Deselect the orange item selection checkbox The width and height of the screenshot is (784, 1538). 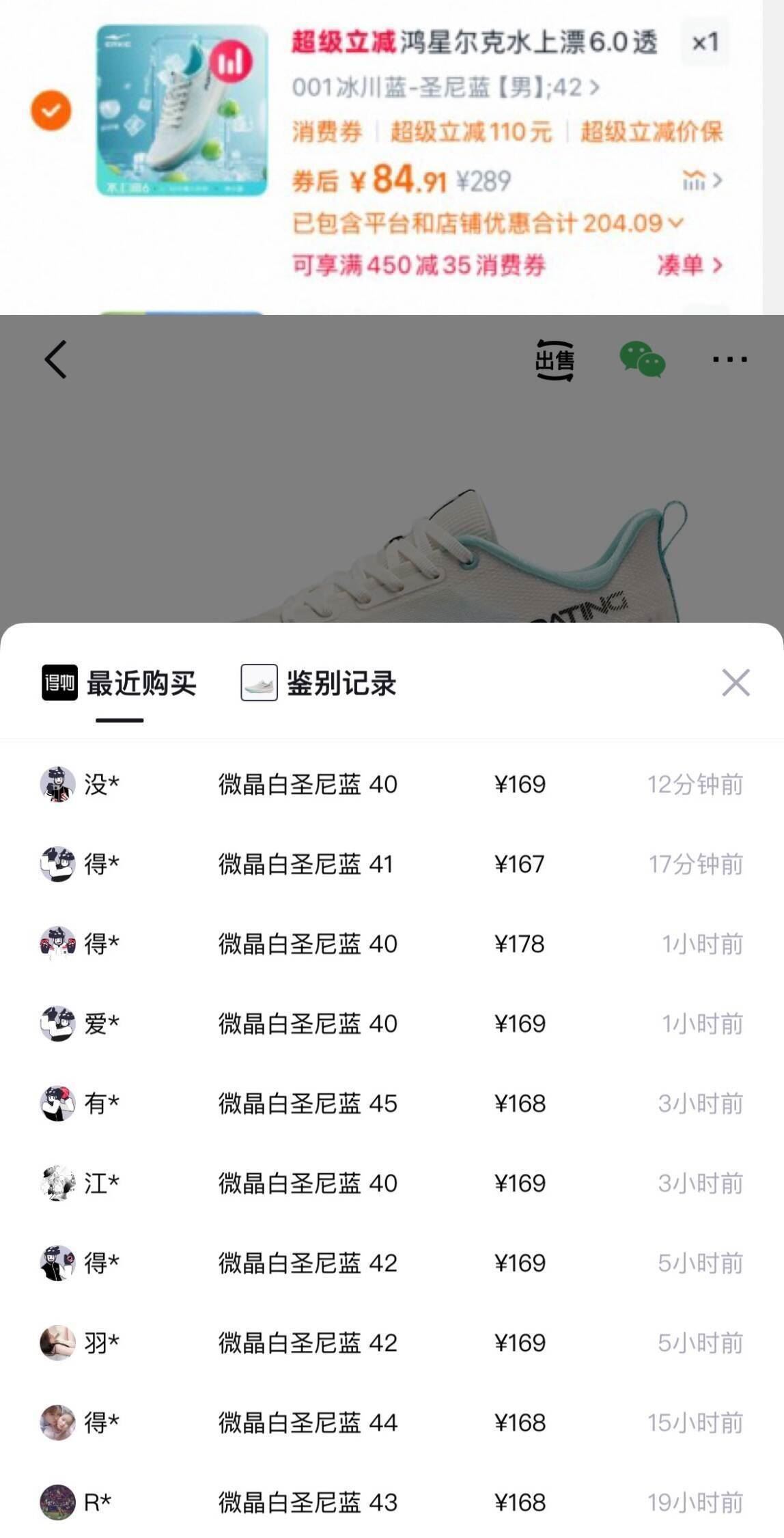51,111
